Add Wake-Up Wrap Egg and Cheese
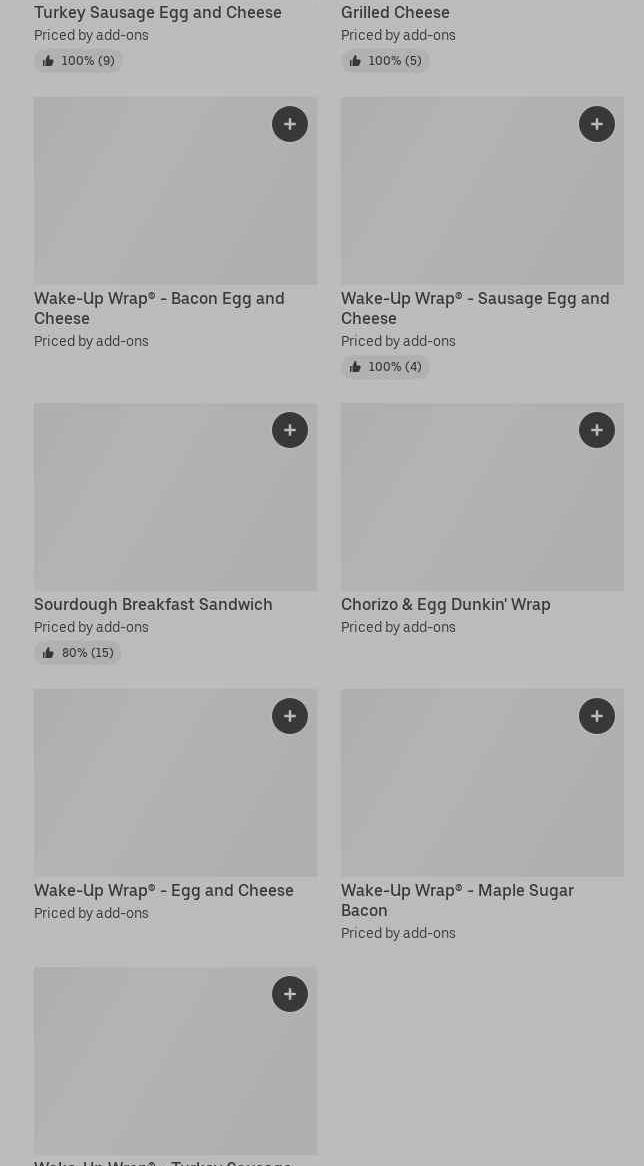This screenshot has height=1166, width=644. pos(290,716)
